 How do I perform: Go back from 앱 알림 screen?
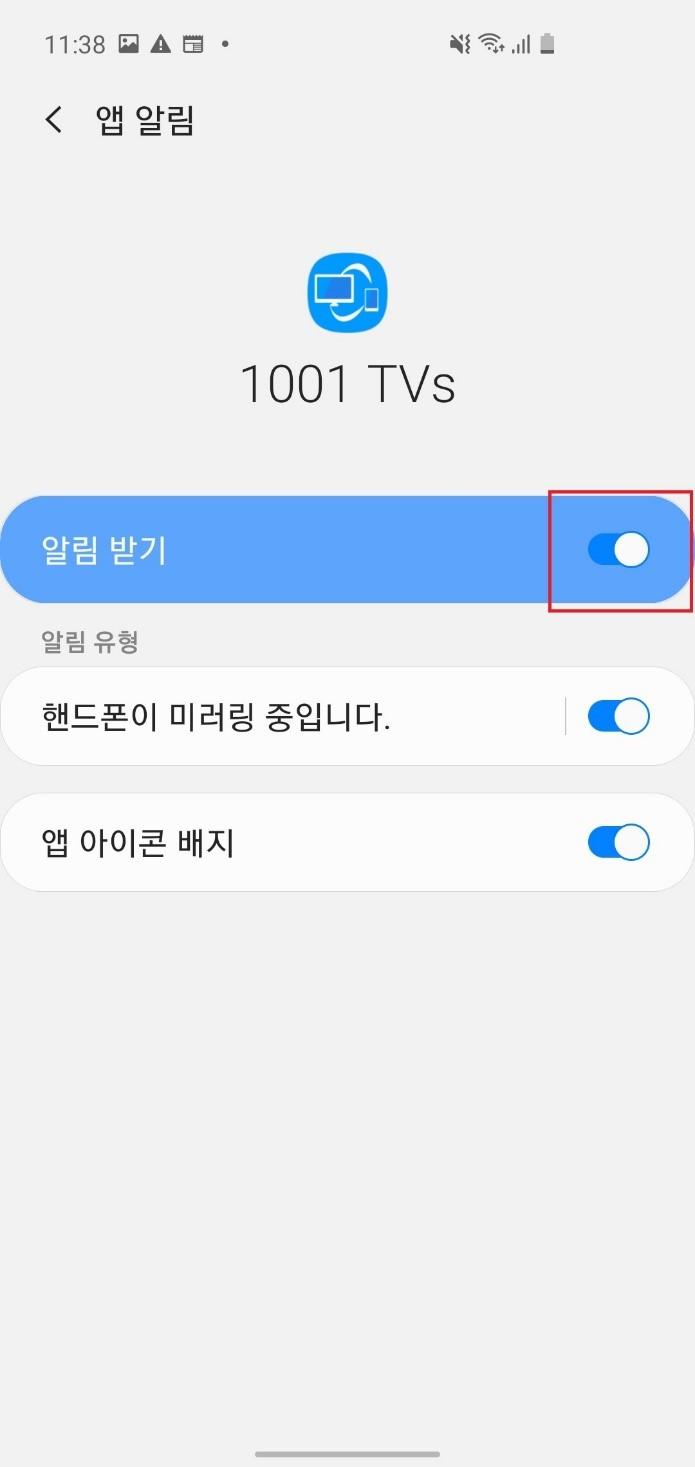54,121
